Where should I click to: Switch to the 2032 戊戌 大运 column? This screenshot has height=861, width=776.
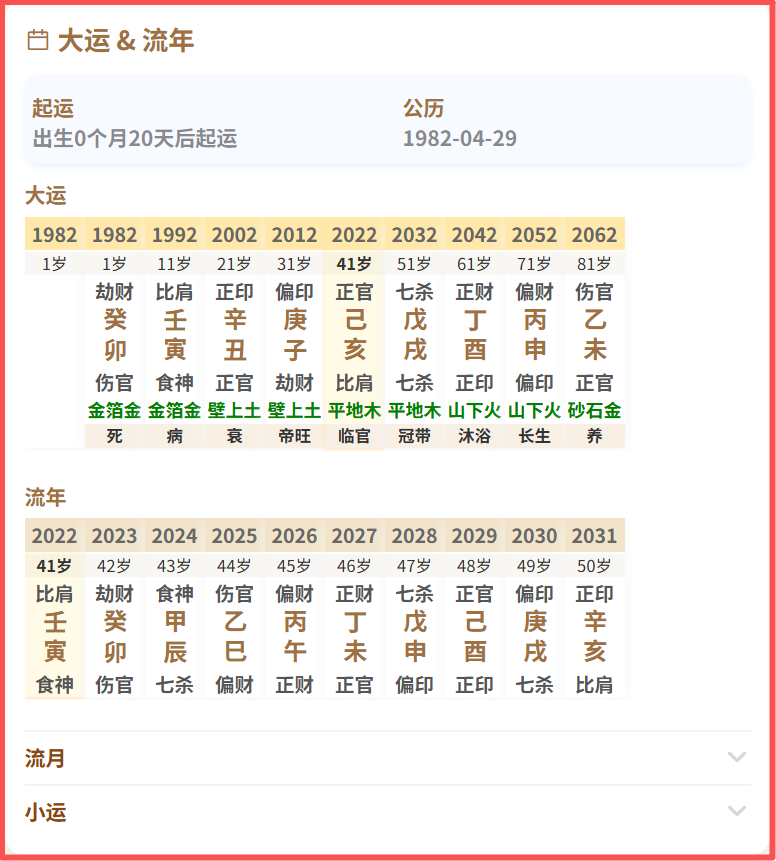tap(415, 335)
